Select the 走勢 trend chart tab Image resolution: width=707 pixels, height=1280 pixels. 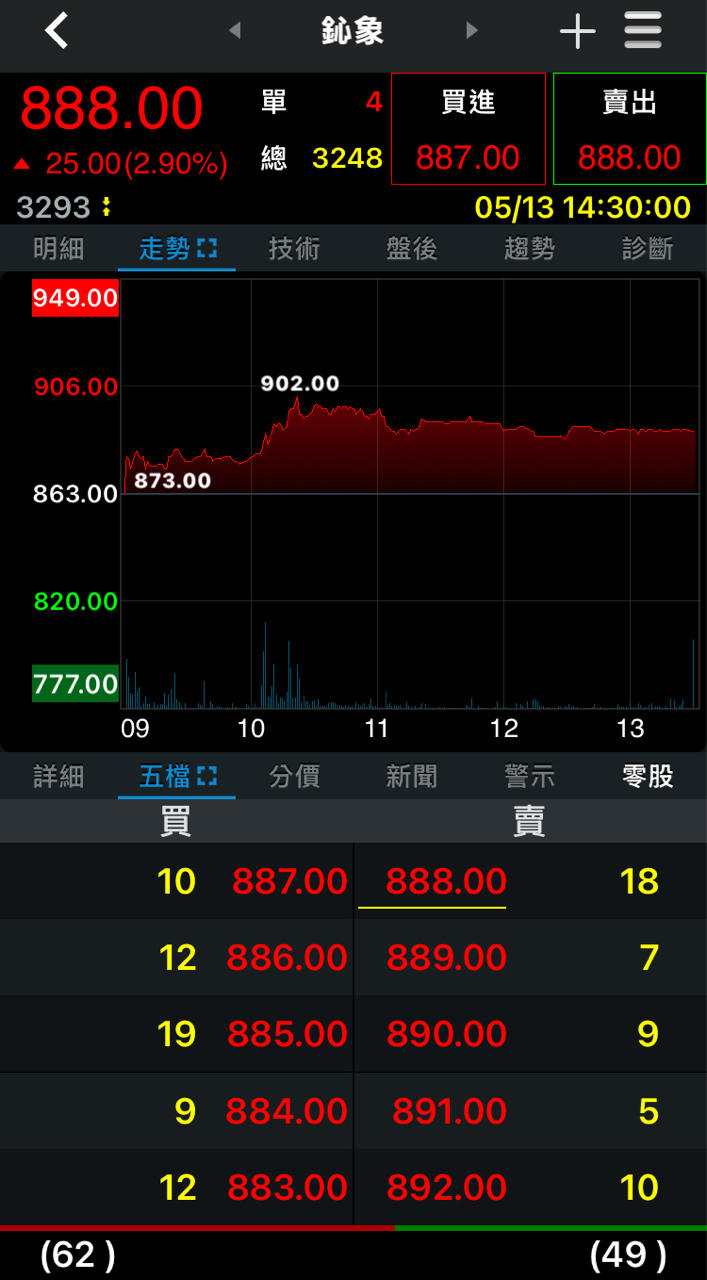coord(177,248)
